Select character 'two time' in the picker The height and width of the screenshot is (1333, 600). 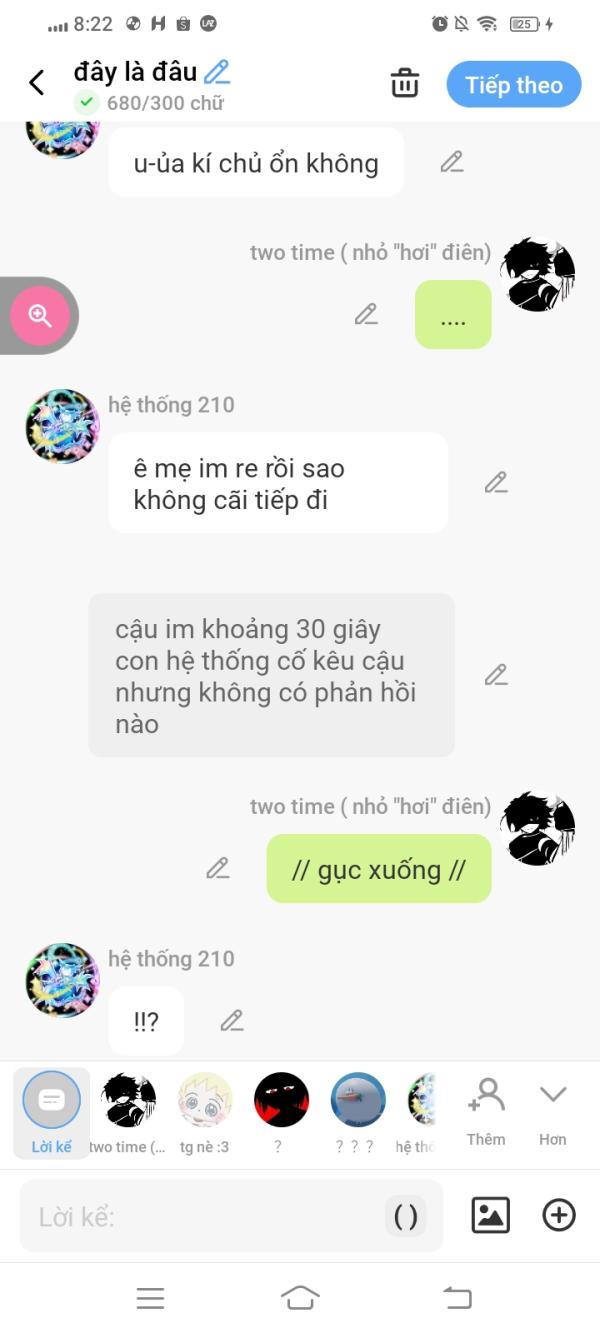pyautogui.click(x=129, y=1111)
